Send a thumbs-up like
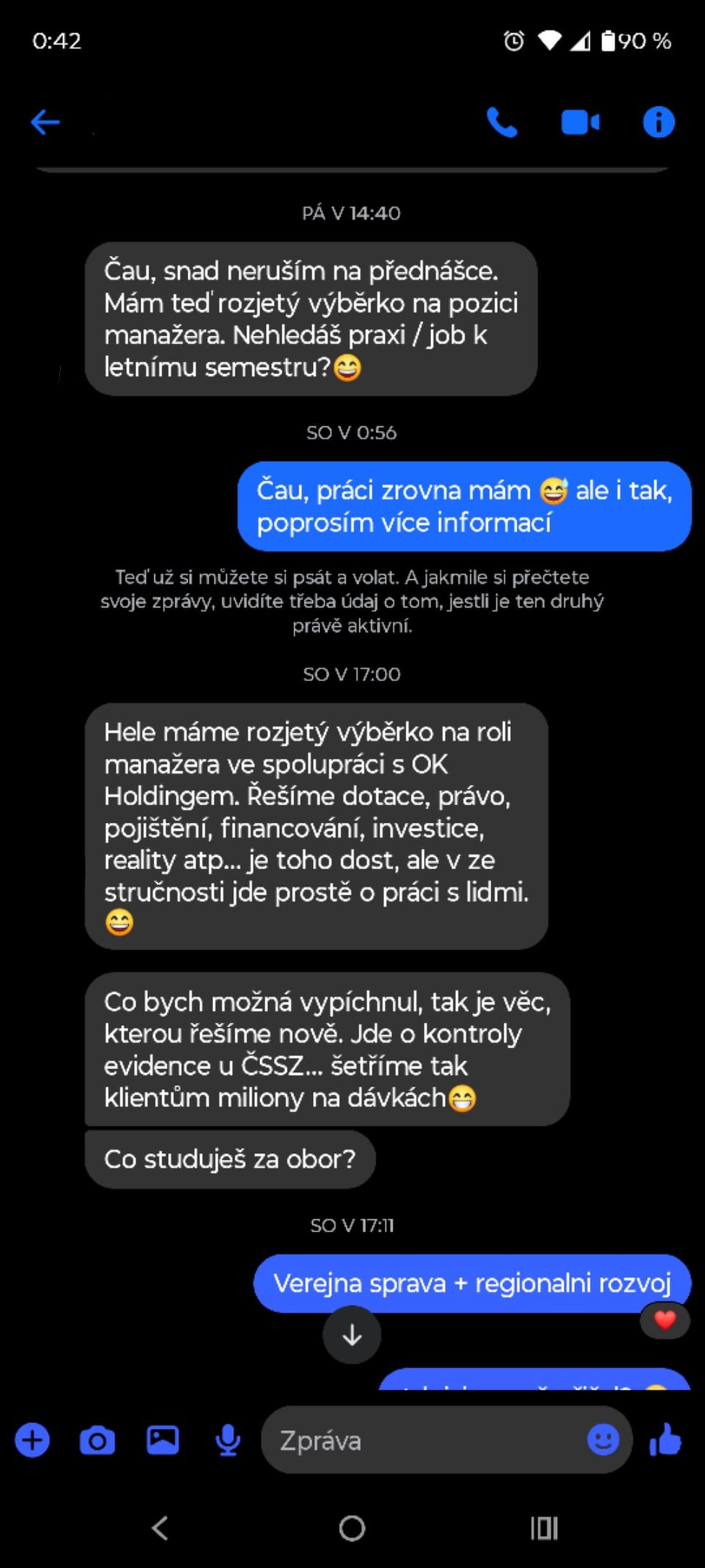The width and height of the screenshot is (705, 1568). tap(665, 1439)
